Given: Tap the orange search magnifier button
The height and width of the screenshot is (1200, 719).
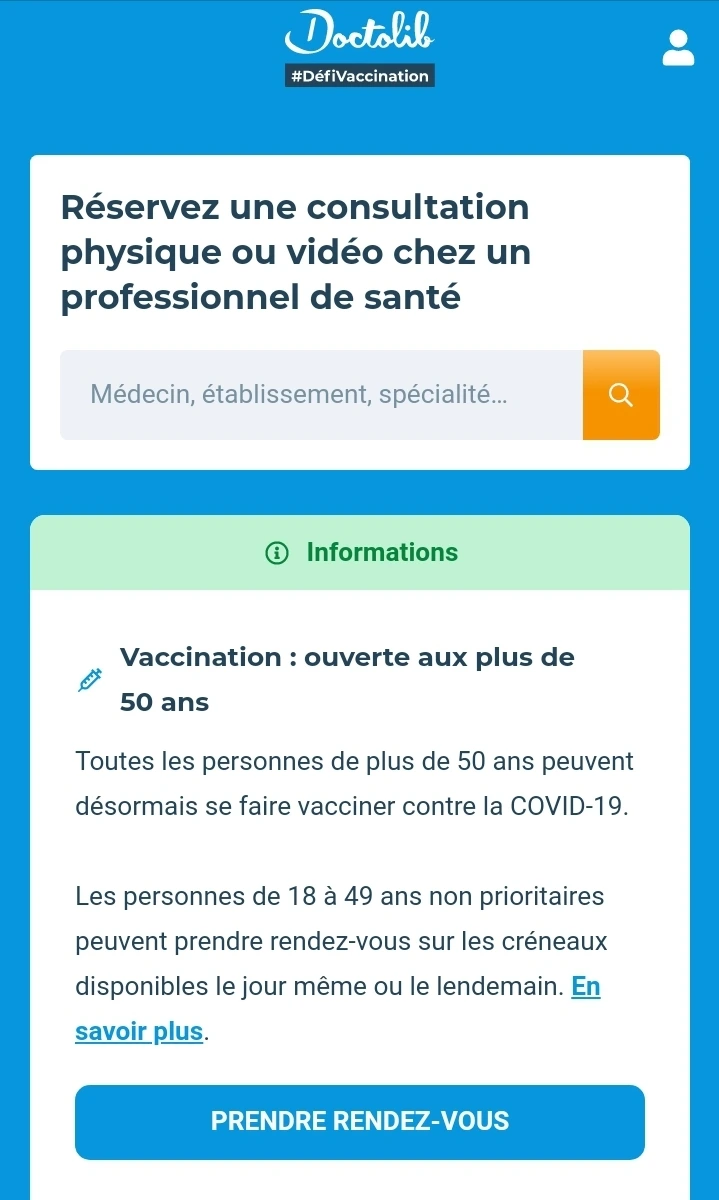Looking at the screenshot, I should [621, 395].
